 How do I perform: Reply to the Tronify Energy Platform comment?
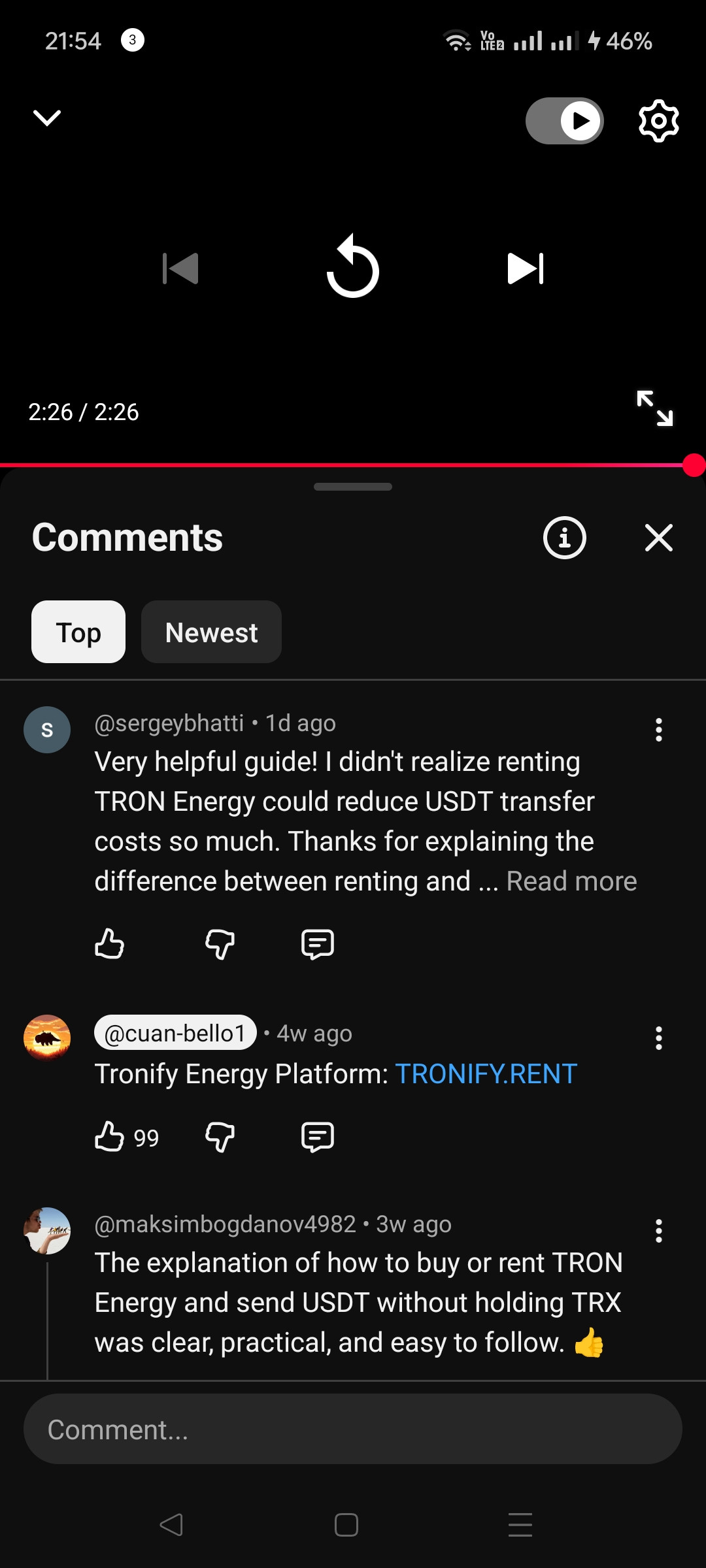[x=318, y=1137]
